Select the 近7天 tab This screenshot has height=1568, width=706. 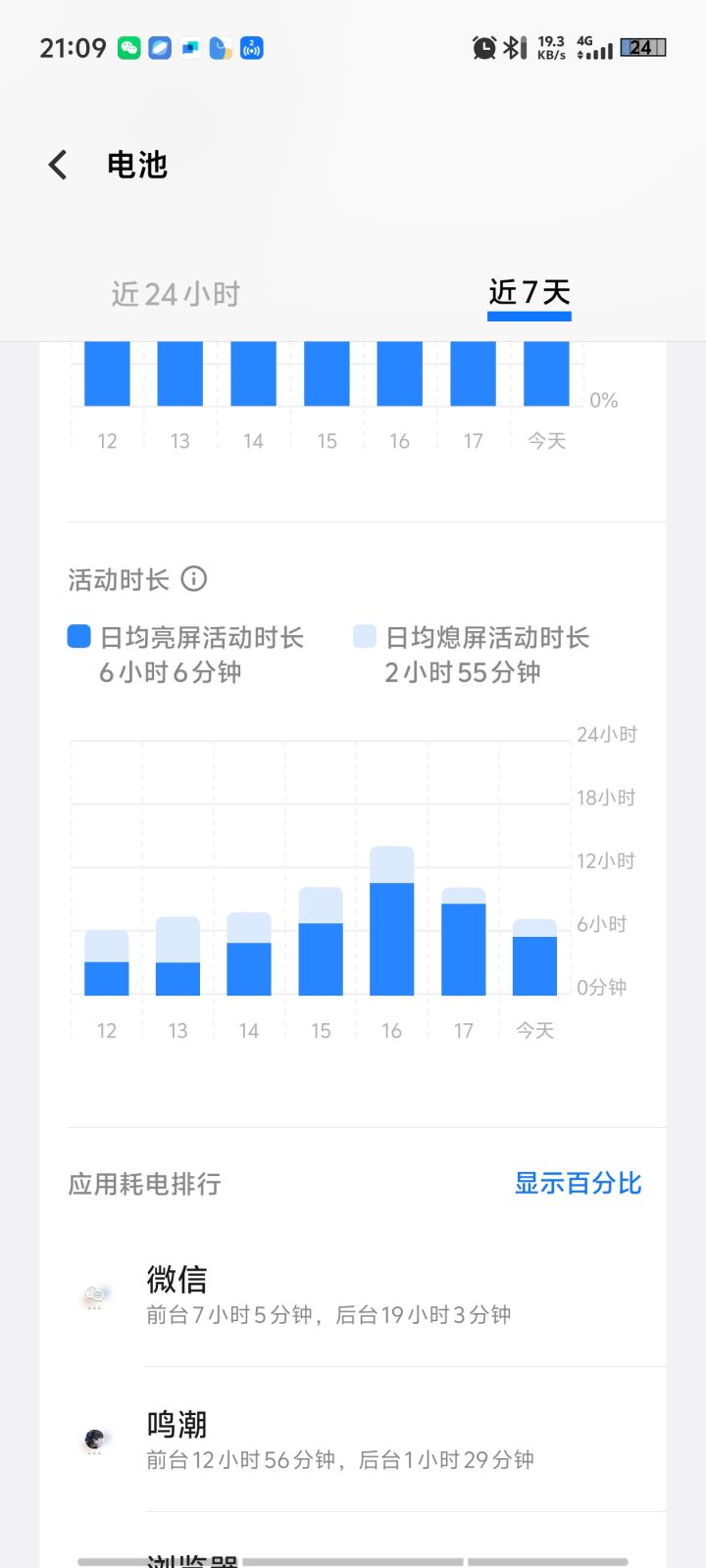(x=529, y=293)
